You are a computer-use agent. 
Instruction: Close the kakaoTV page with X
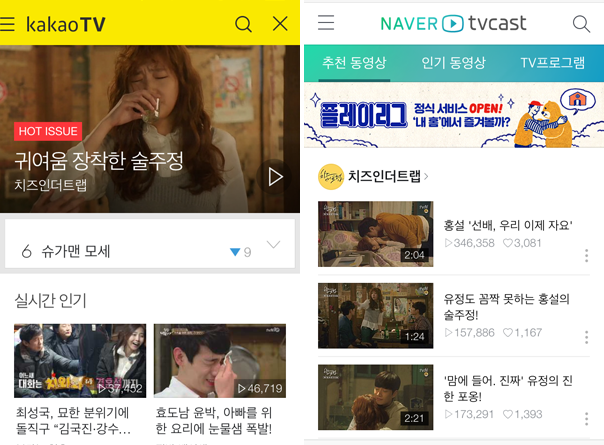[x=280, y=23]
